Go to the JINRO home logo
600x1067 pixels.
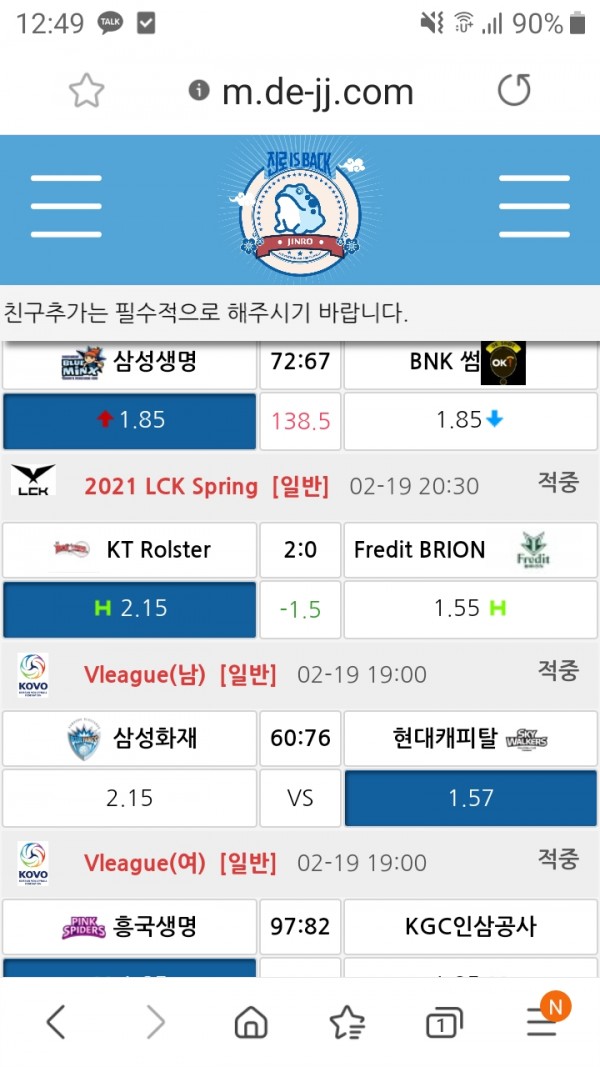pyautogui.click(x=299, y=208)
